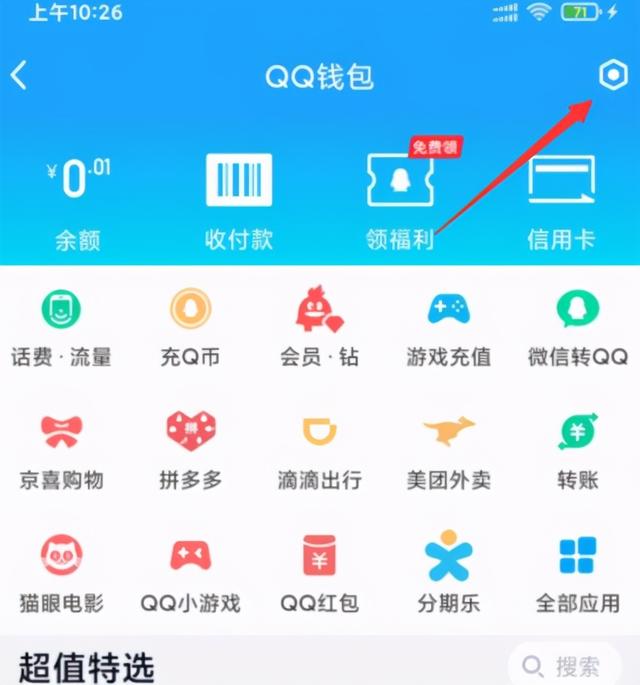This screenshot has height=685, width=640.
Task: View the 余额 balance
Action: pos(80,198)
